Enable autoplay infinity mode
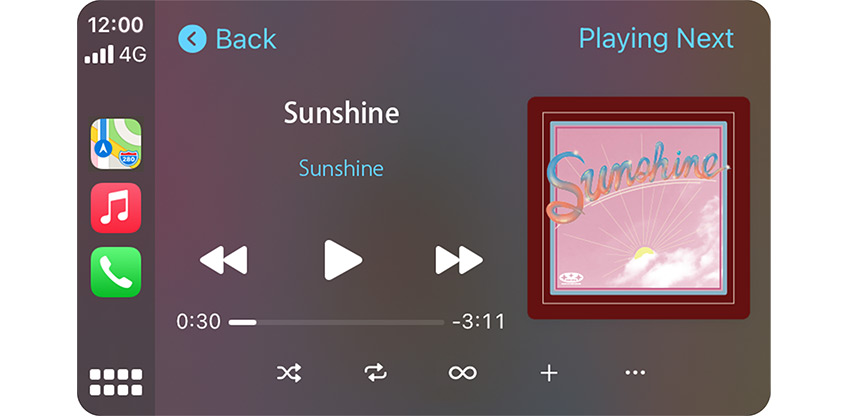The width and height of the screenshot is (848, 416). tap(461, 373)
